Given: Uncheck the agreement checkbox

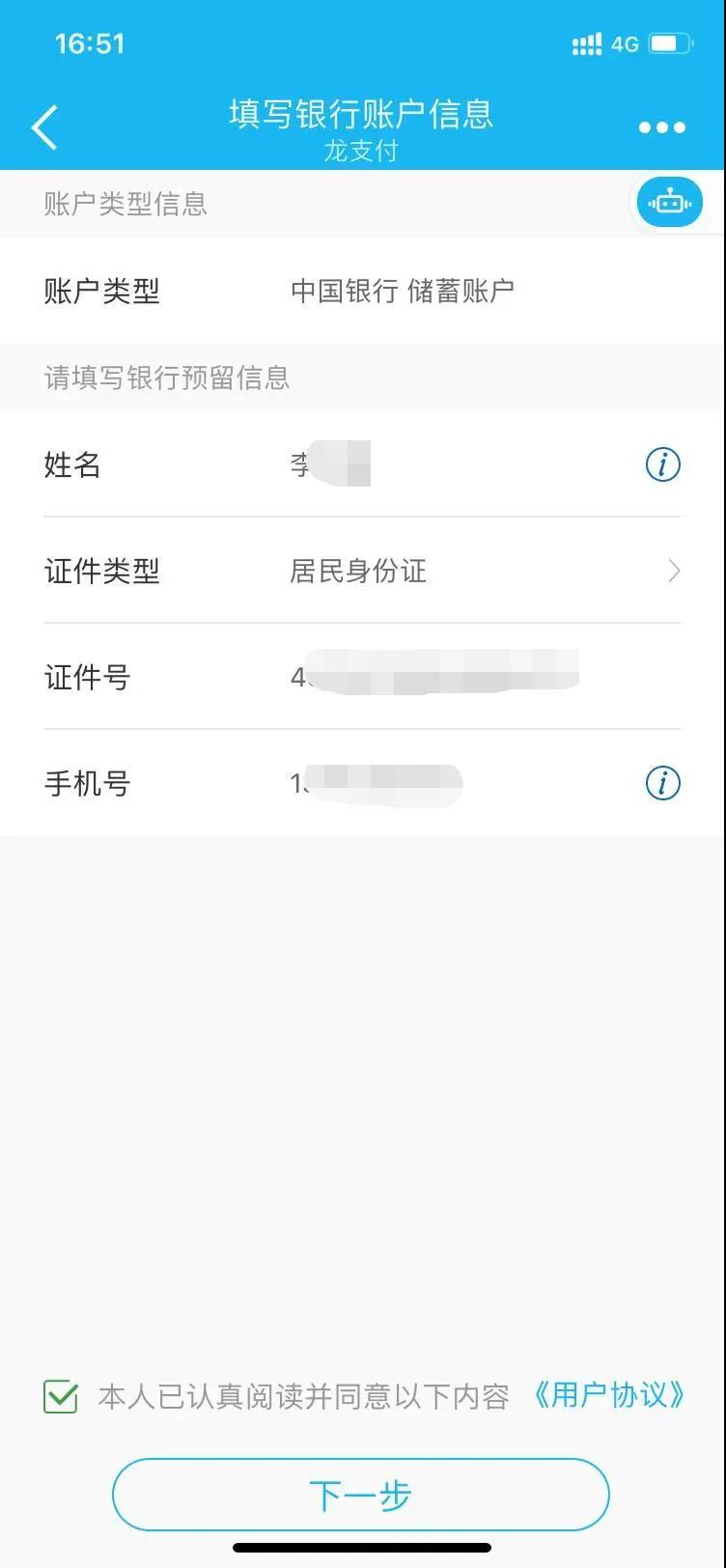Looking at the screenshot, I should [x=61, y=1396].
